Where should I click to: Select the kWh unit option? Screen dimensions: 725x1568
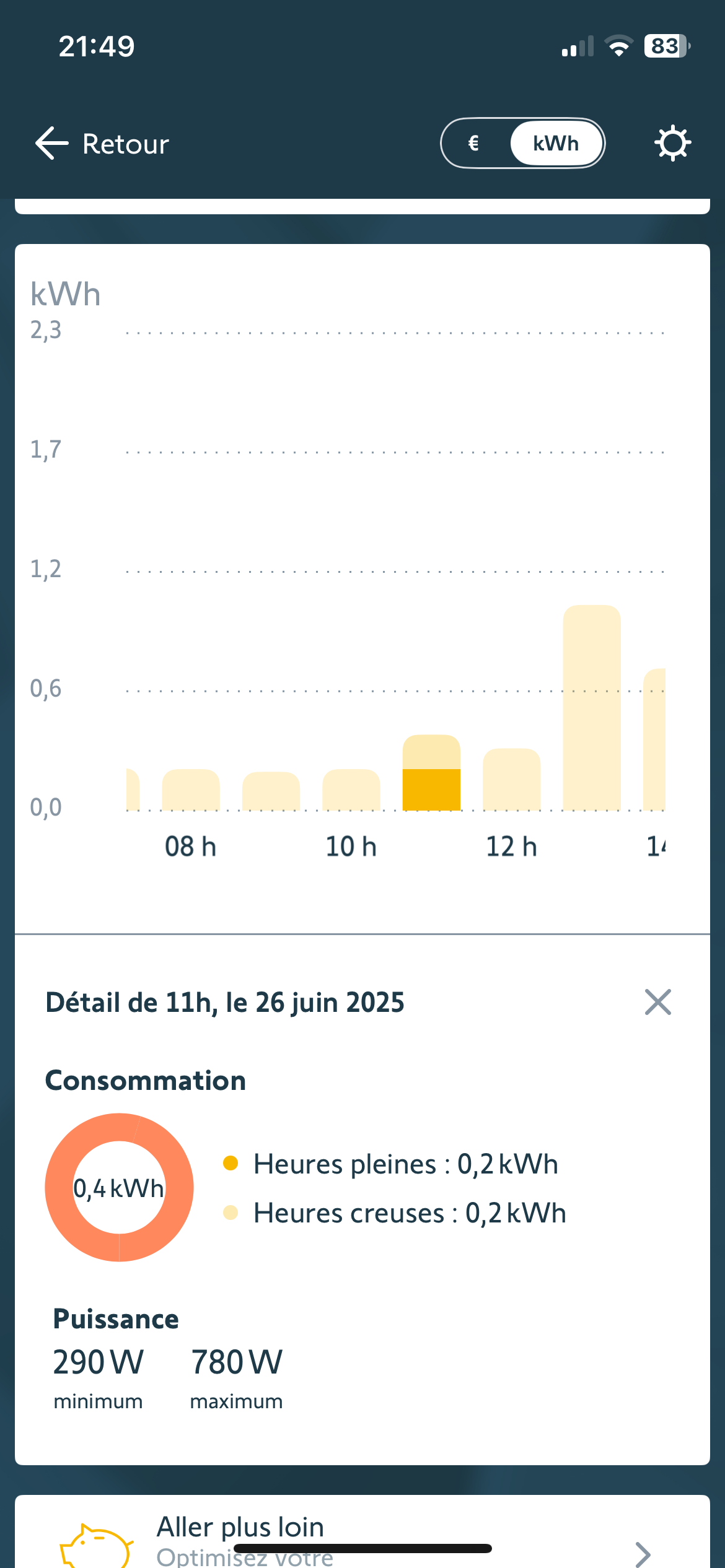point(556,144)
